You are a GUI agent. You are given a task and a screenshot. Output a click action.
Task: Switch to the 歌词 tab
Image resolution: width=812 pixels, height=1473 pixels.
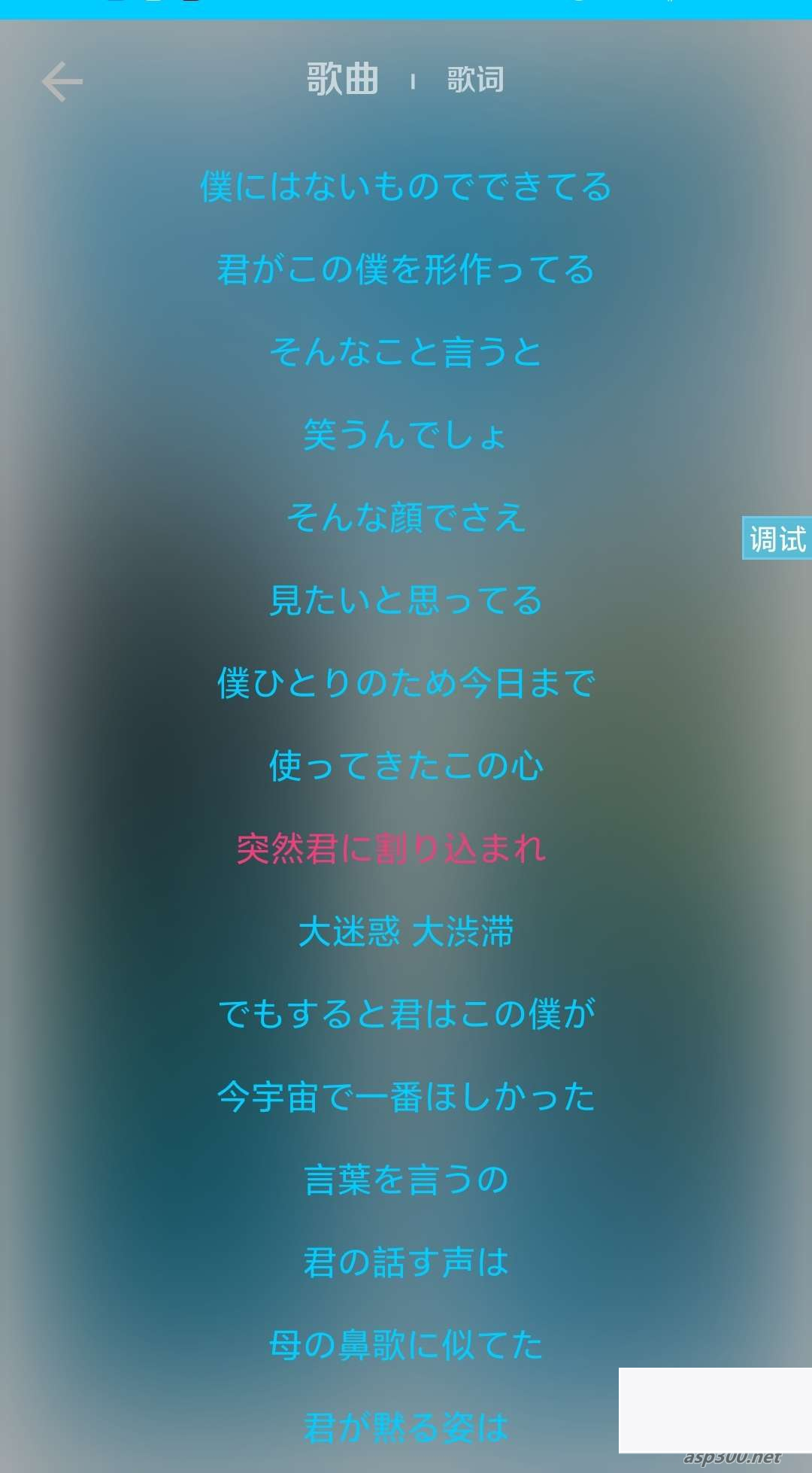[475, 80]
